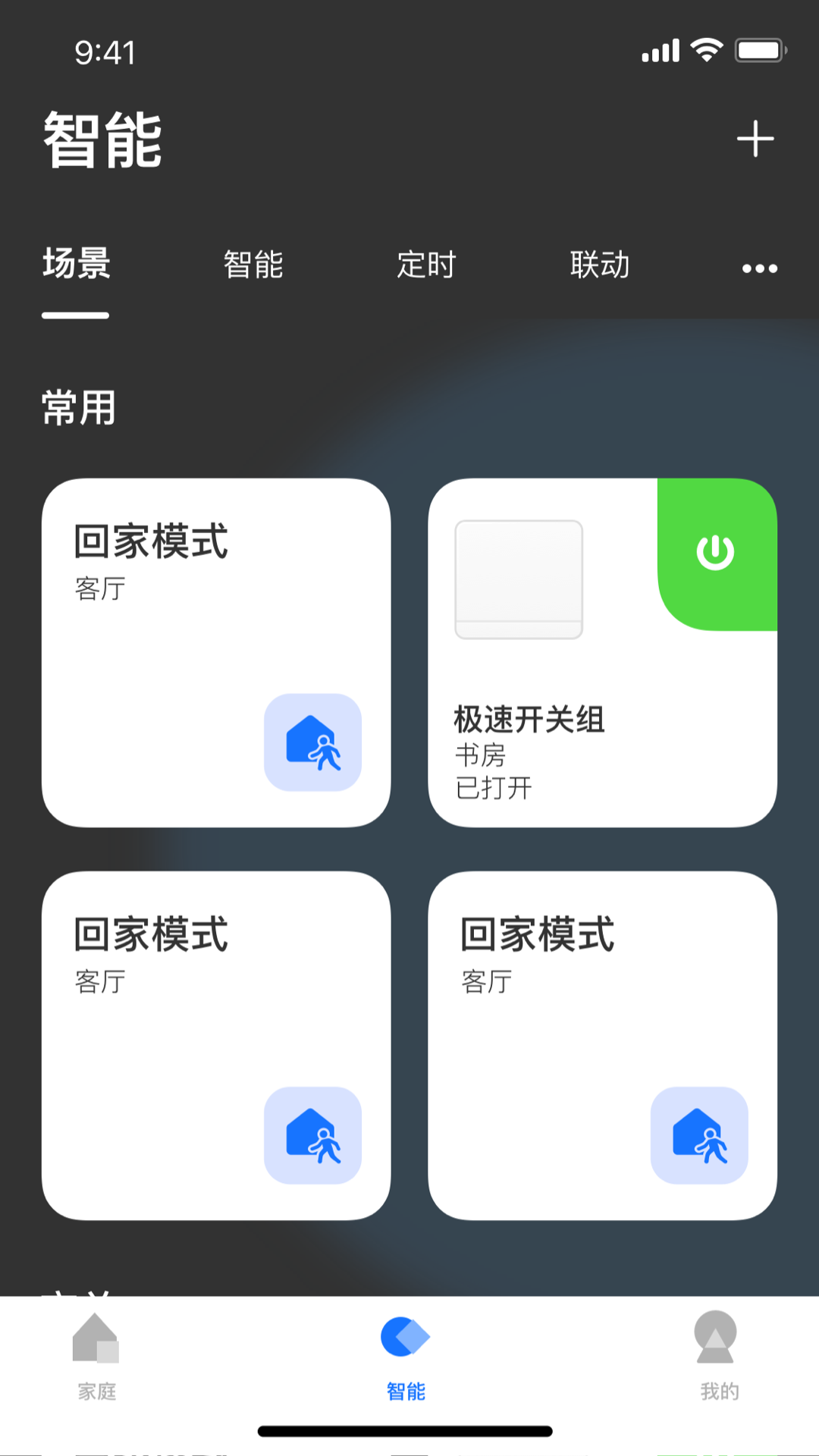Tap the home-return icon on bottom-right 回家模式 card

tap(698, 1134)
